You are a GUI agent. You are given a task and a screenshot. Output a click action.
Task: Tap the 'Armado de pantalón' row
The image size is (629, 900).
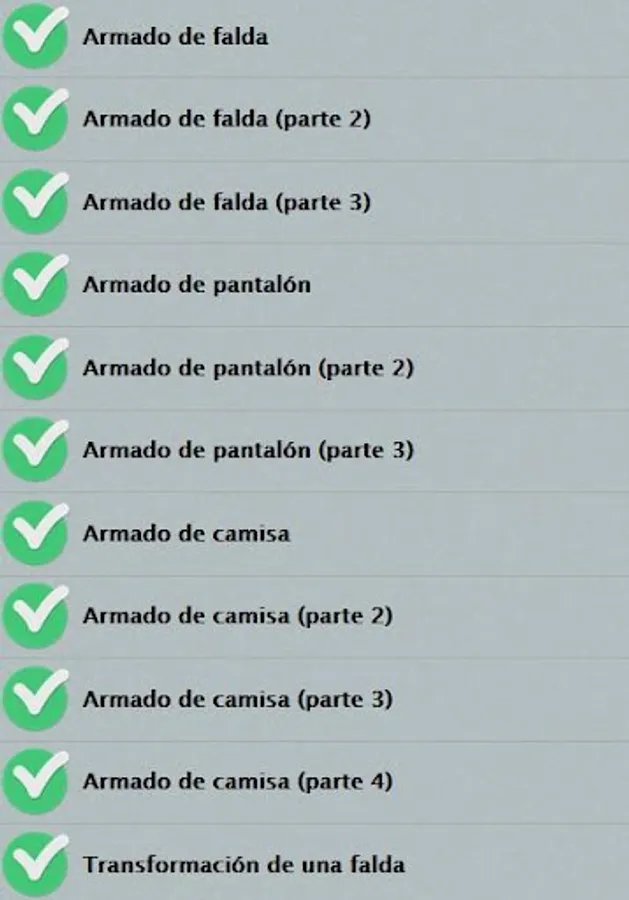[196, 285]
